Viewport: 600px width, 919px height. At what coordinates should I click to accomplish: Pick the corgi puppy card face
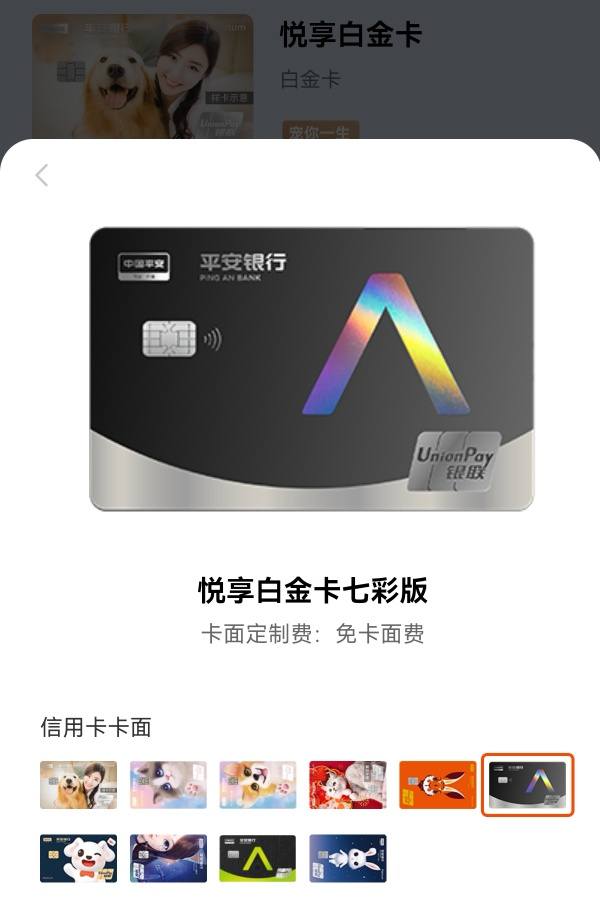pos(258,785)
